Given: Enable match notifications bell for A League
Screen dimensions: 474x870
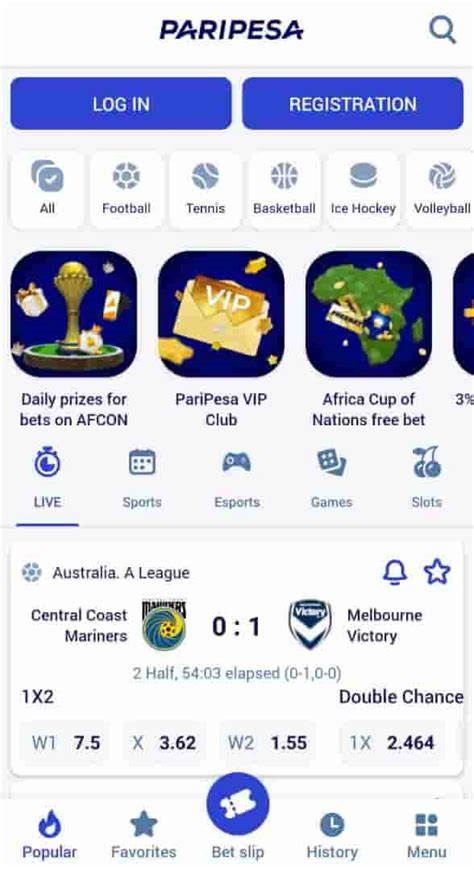Looking at the screenshot, I should click(395, 571).
